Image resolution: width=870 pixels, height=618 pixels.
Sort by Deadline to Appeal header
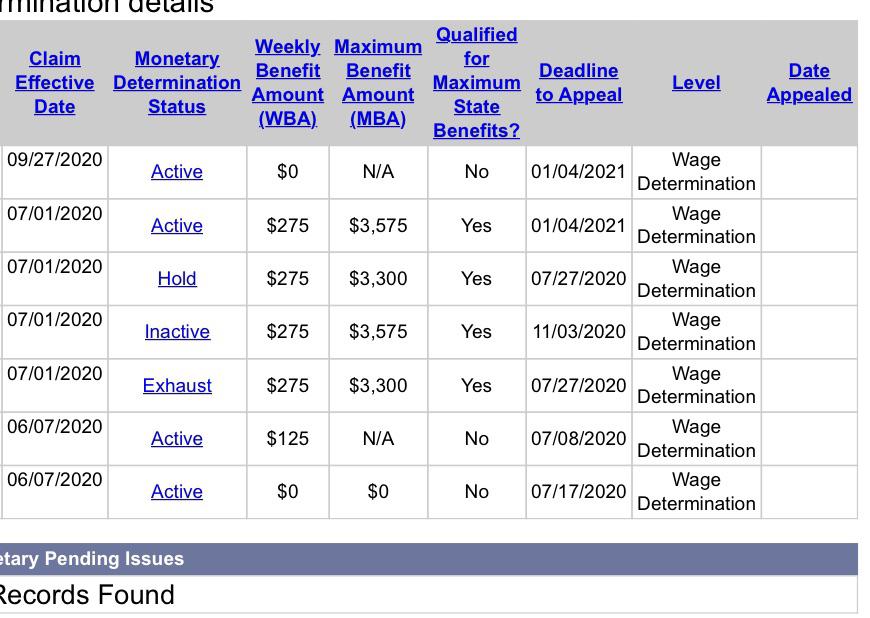578,83
